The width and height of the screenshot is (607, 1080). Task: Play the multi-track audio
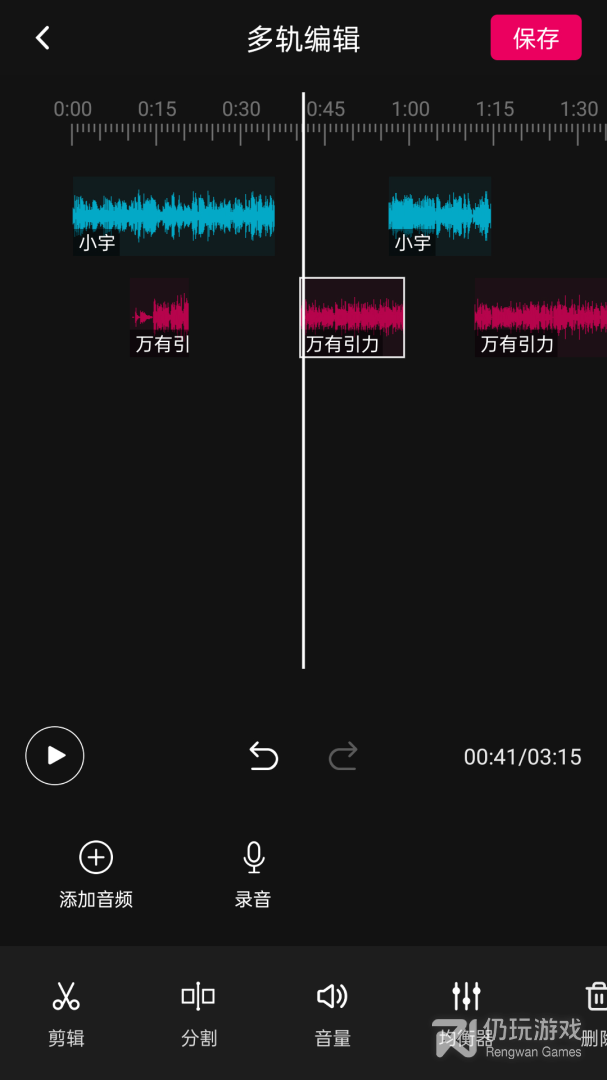click(x=55, y=756)
